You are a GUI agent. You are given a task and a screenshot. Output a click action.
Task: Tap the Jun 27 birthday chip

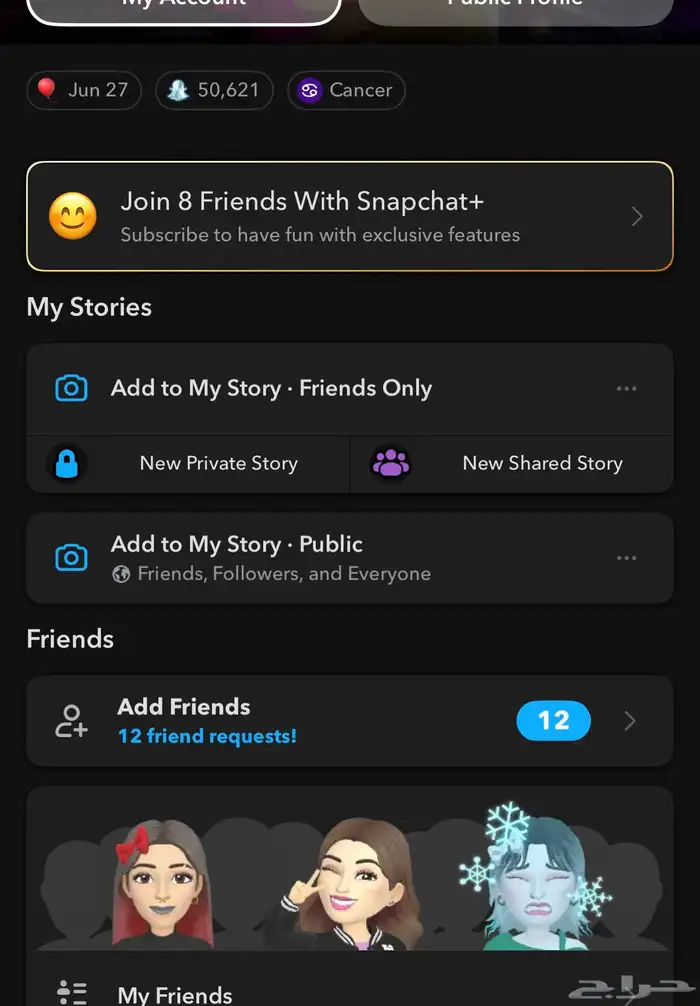[84, 90]
